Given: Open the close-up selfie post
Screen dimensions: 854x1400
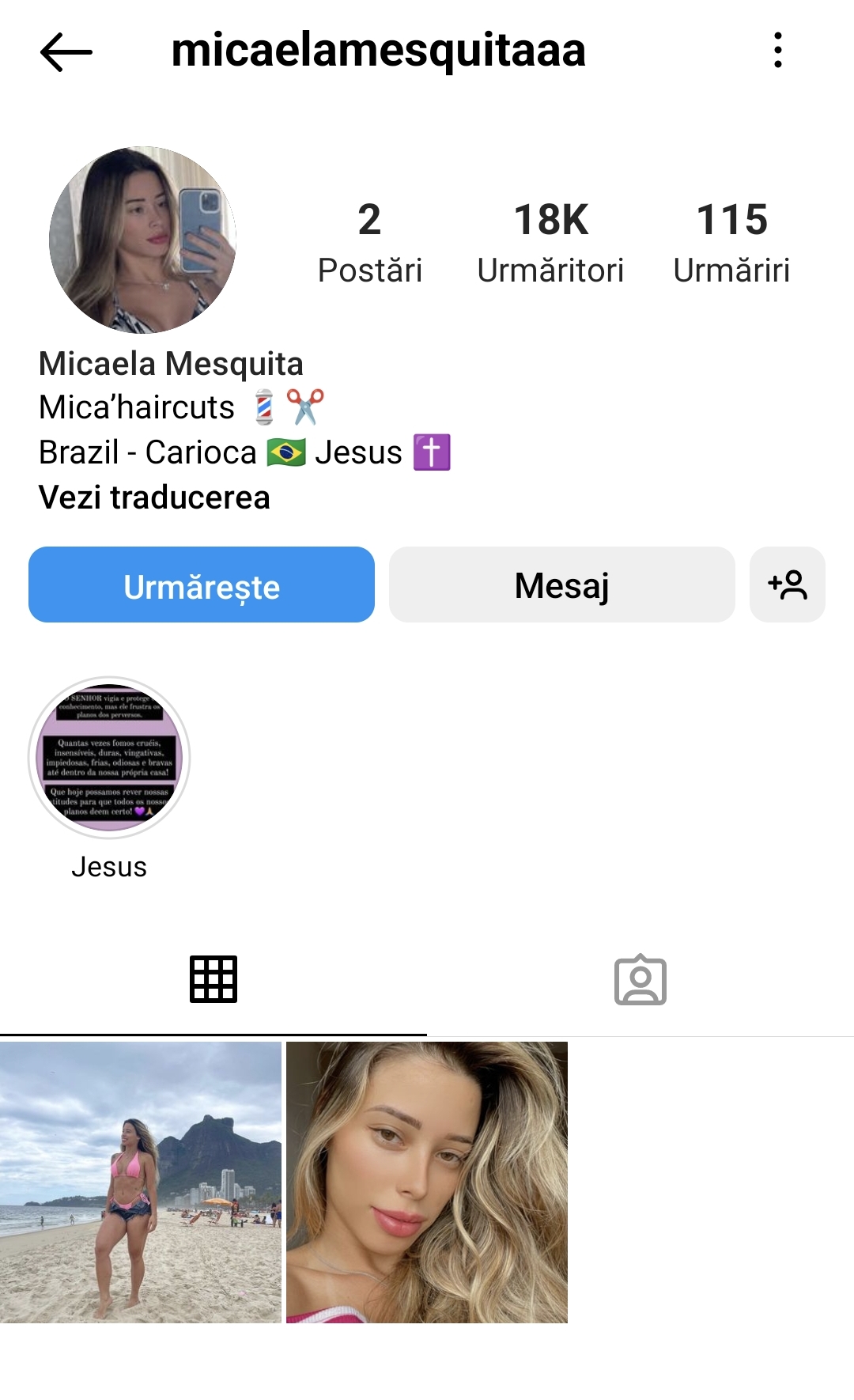Looking at the screenshot, I should point(427,1182).
